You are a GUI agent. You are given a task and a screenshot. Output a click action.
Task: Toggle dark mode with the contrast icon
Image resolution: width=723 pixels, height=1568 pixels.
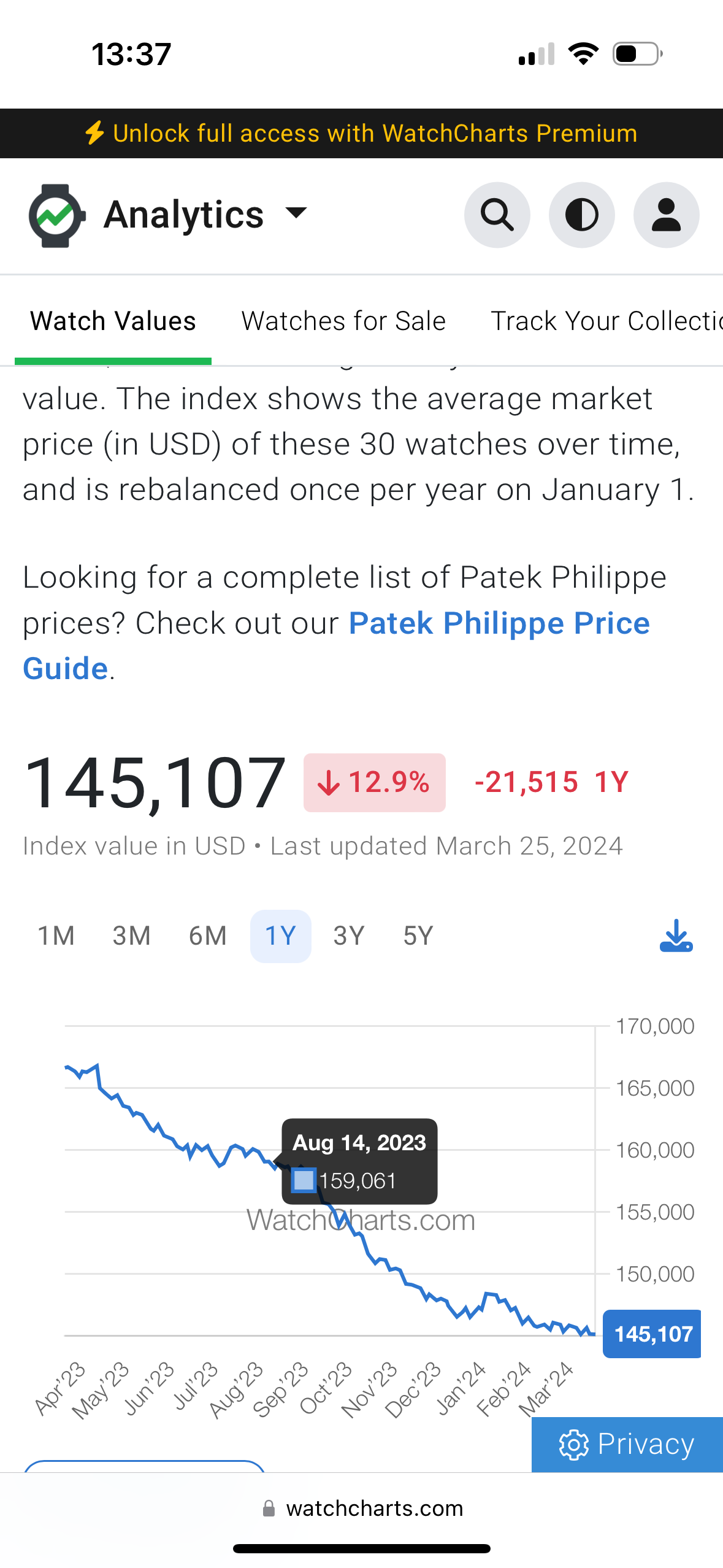581,215
